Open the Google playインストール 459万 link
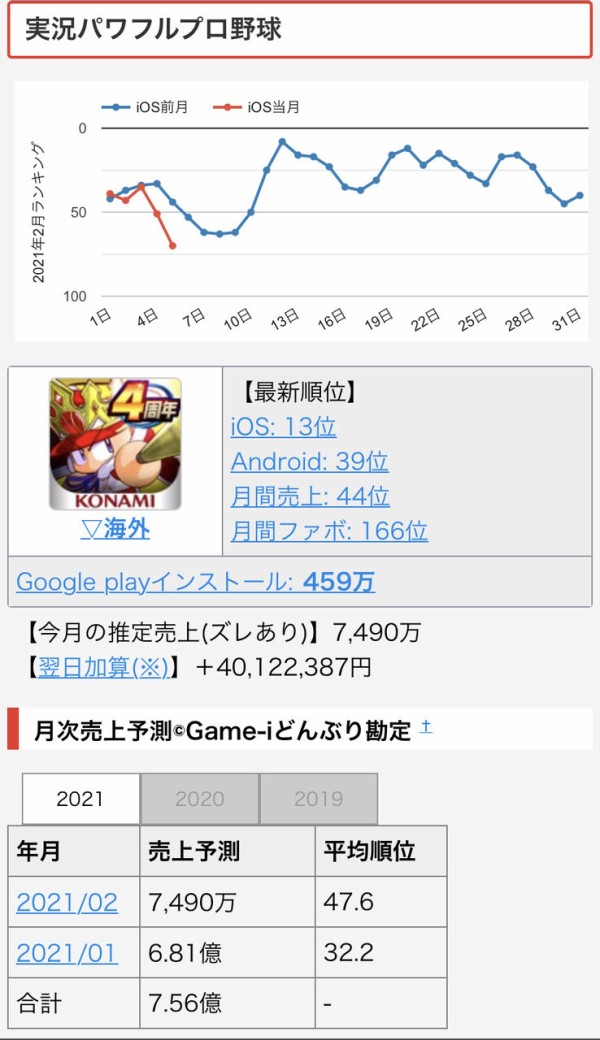This screenshot has width=600, height=1040. click(x=195, y=581)
